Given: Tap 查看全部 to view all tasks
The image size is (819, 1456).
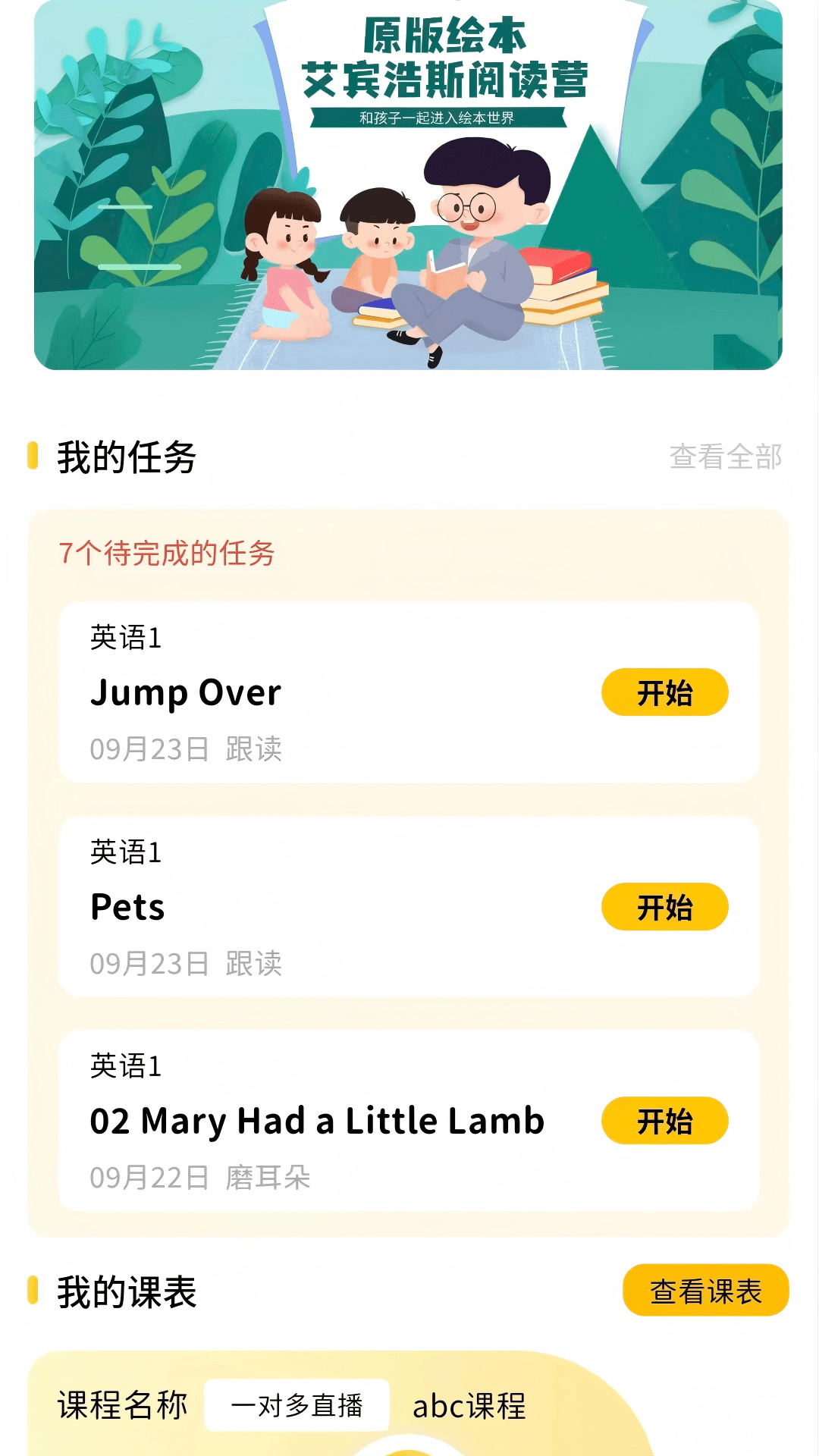Looking at the screenshot, I should point(725,457).
